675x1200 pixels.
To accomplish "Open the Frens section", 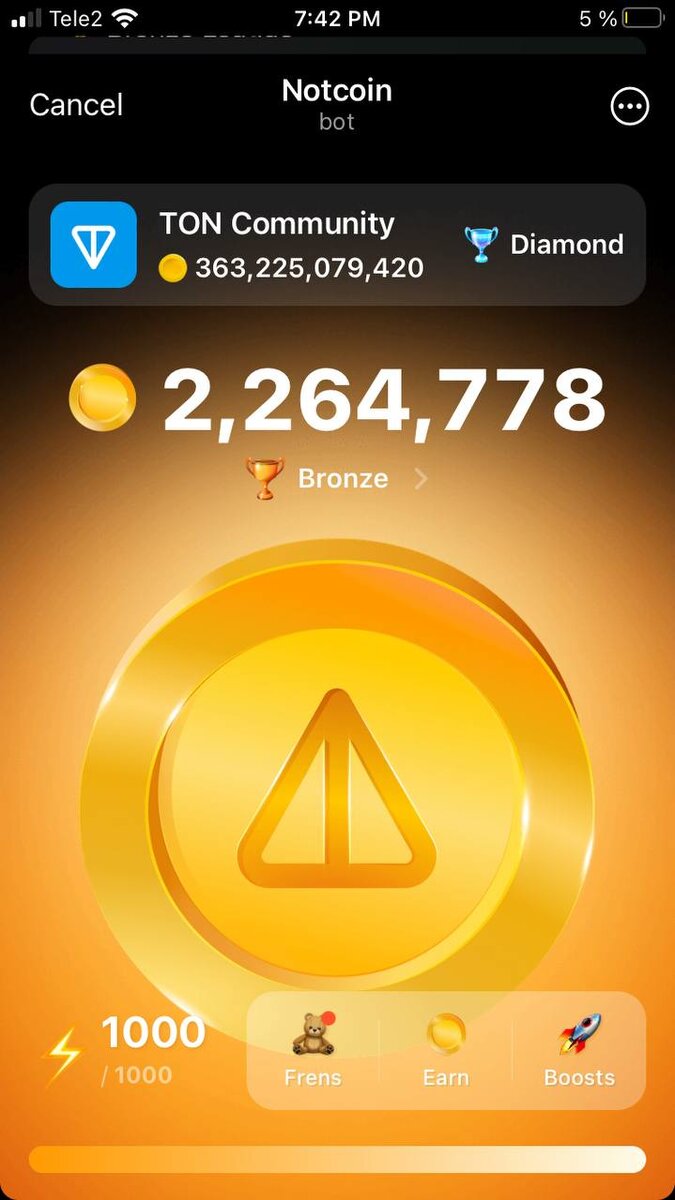I will point(313,1050).
